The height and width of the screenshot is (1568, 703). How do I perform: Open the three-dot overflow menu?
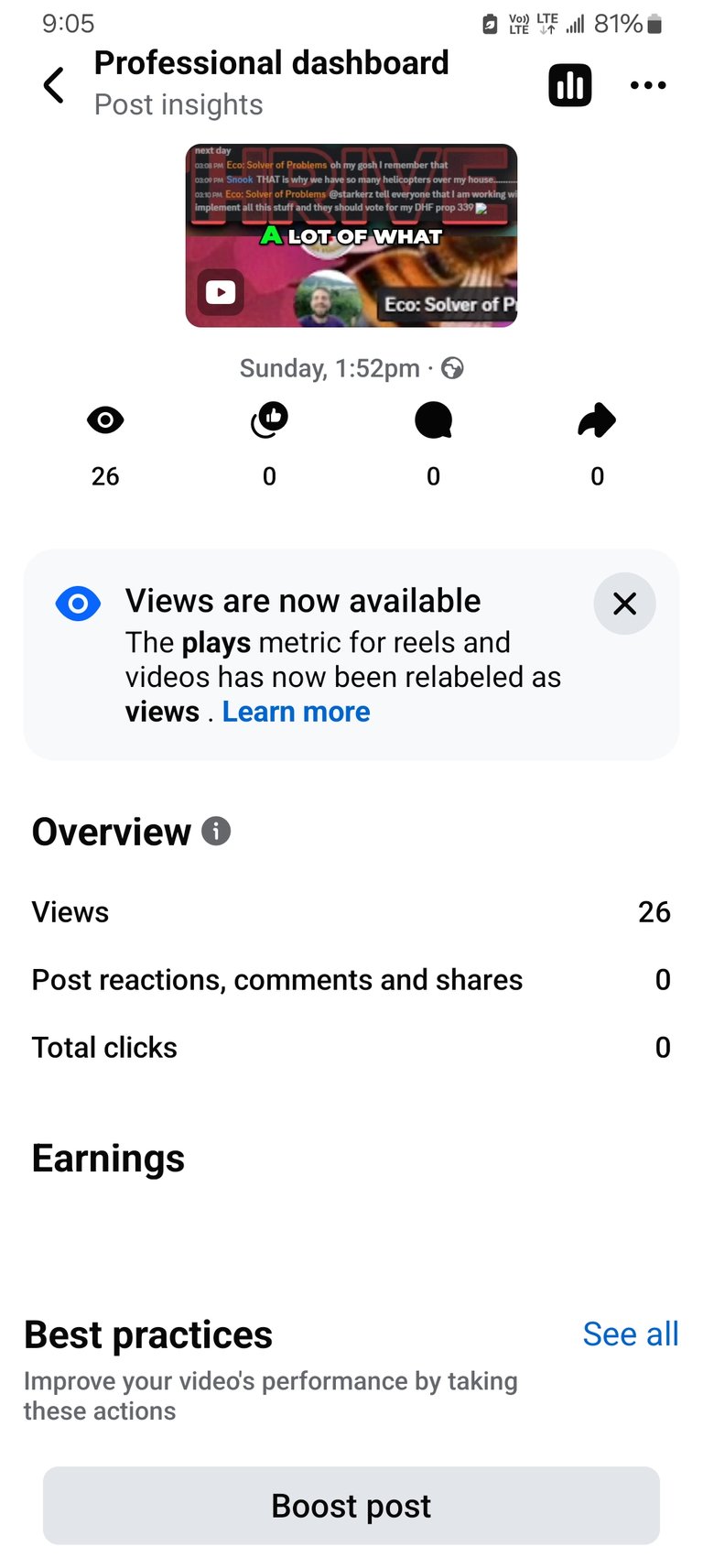(x=648, y=85)
